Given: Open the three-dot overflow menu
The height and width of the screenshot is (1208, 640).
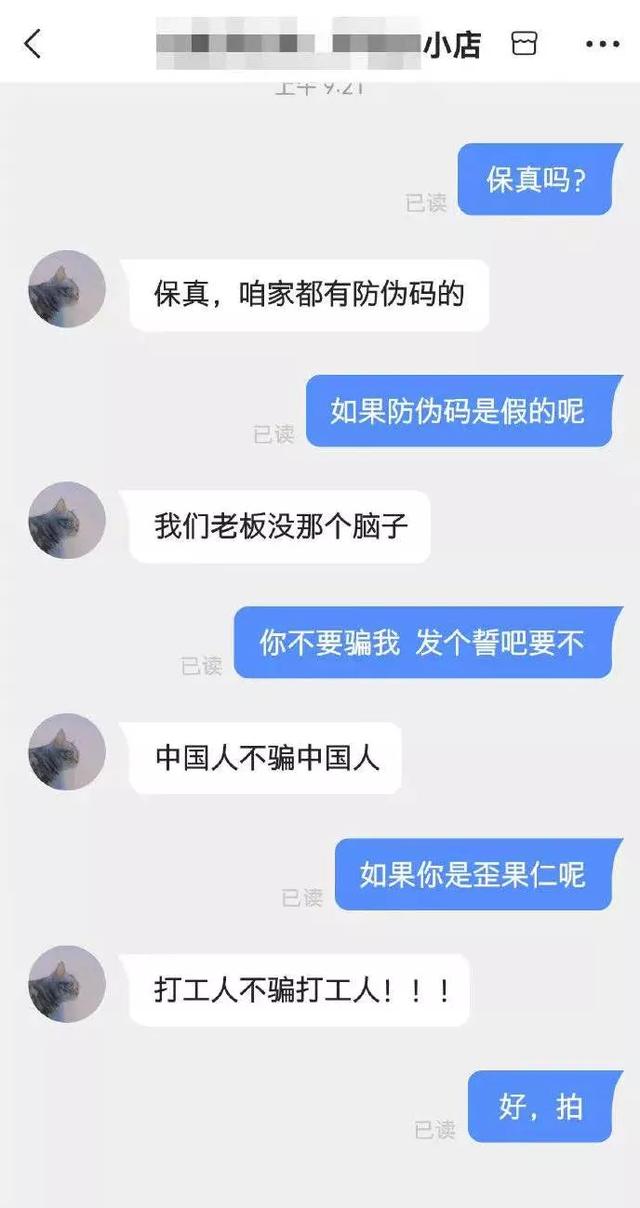Looking at the screenshot, I should (603, 45).
